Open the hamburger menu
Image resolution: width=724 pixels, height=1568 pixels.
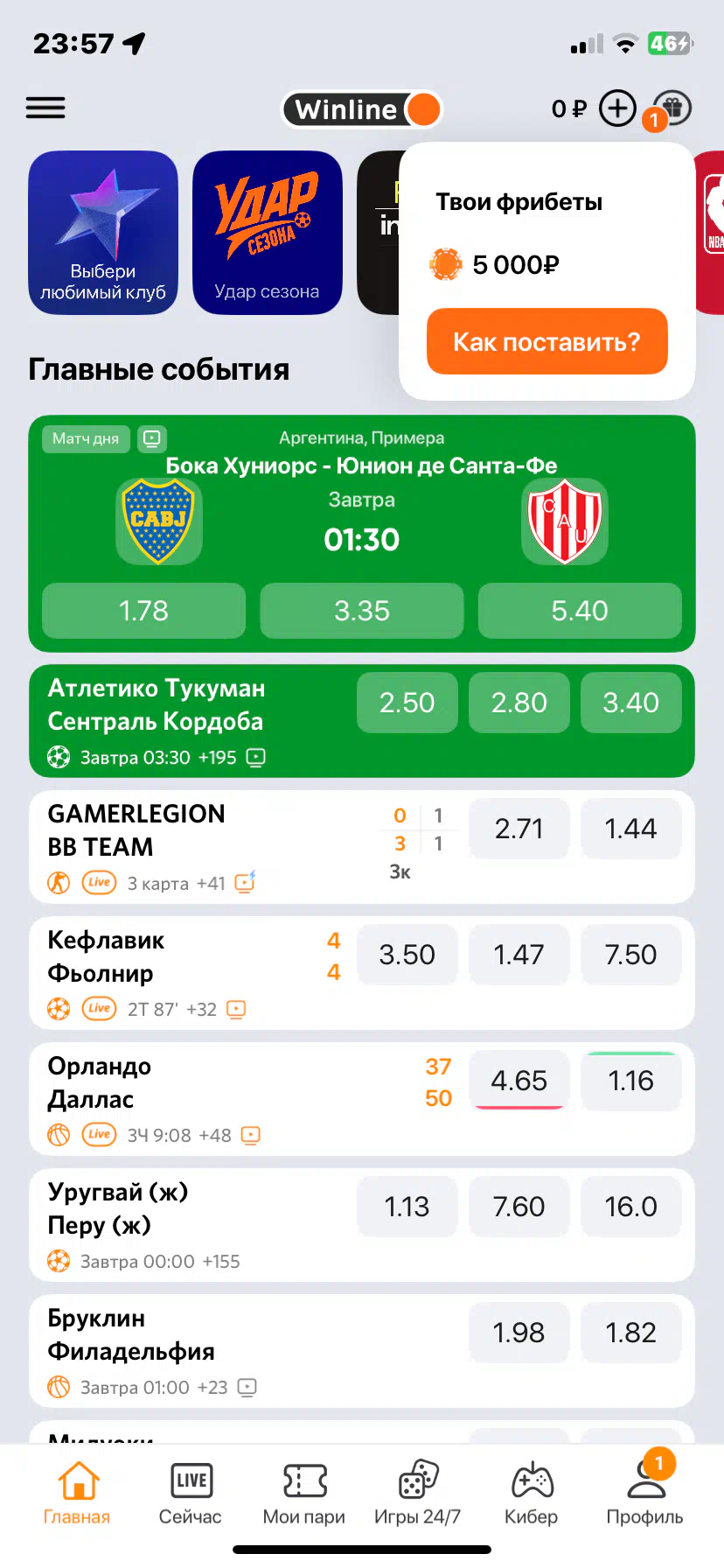pyautogui.click(x=45, y=108)
